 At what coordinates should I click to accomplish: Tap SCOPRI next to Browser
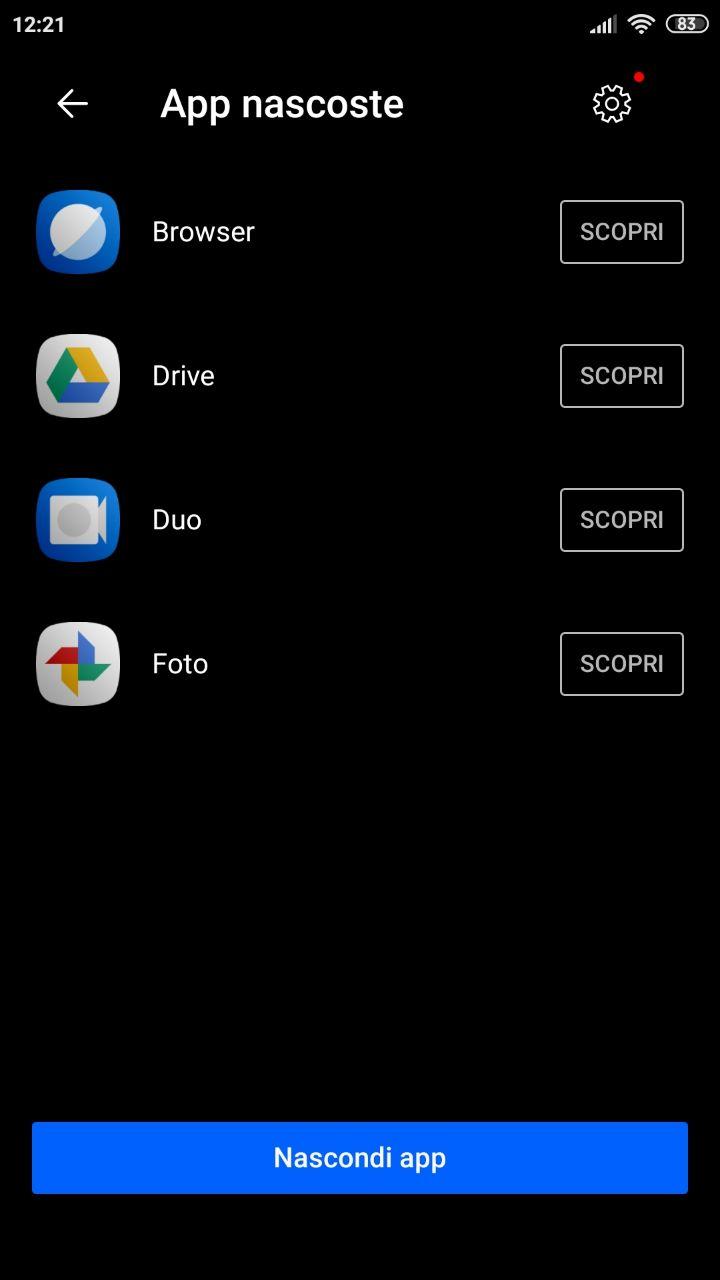pyautogui.click(x=622, y=232)
